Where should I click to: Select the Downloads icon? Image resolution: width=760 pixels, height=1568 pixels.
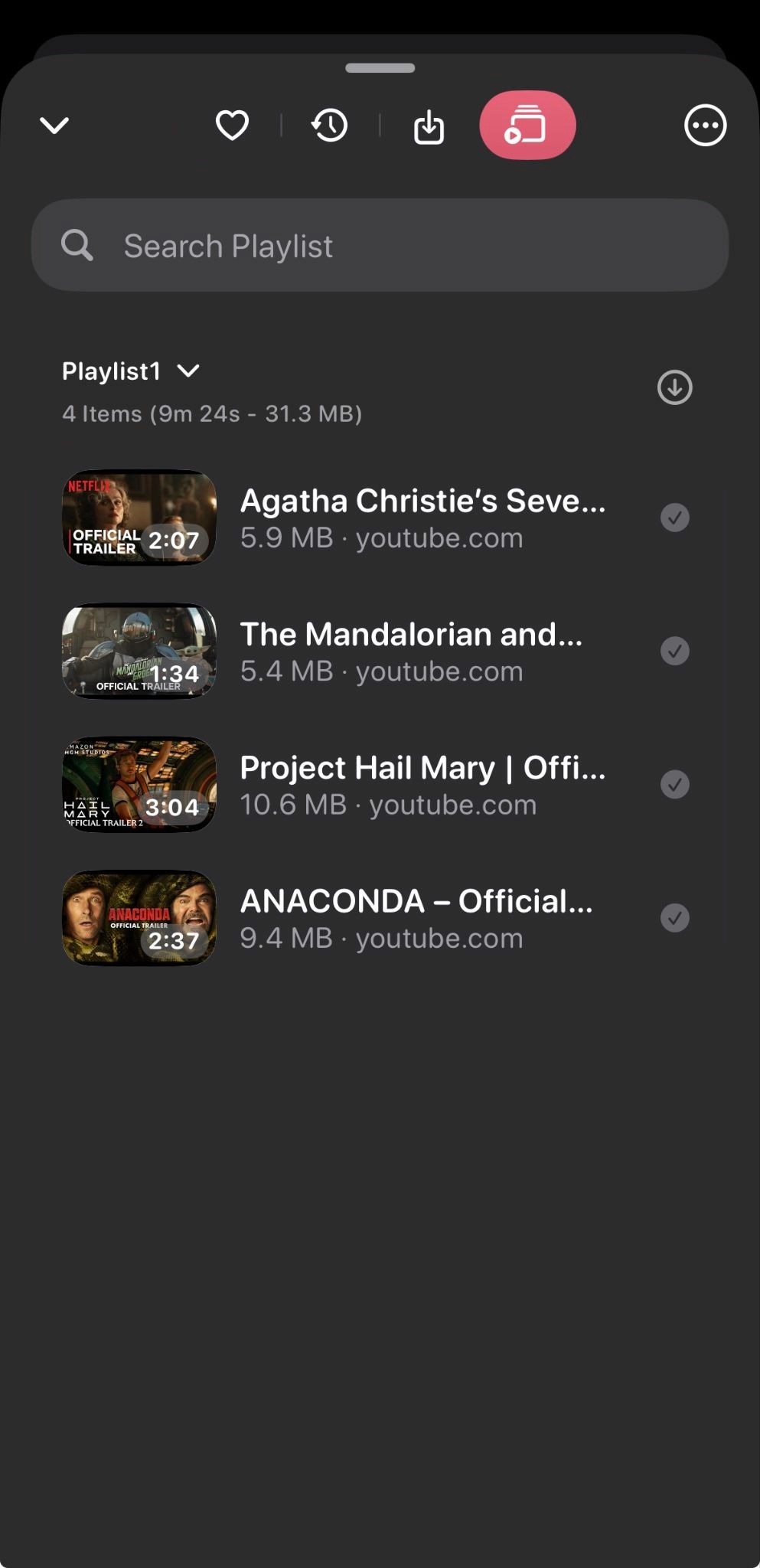click(x=429, y=125)
